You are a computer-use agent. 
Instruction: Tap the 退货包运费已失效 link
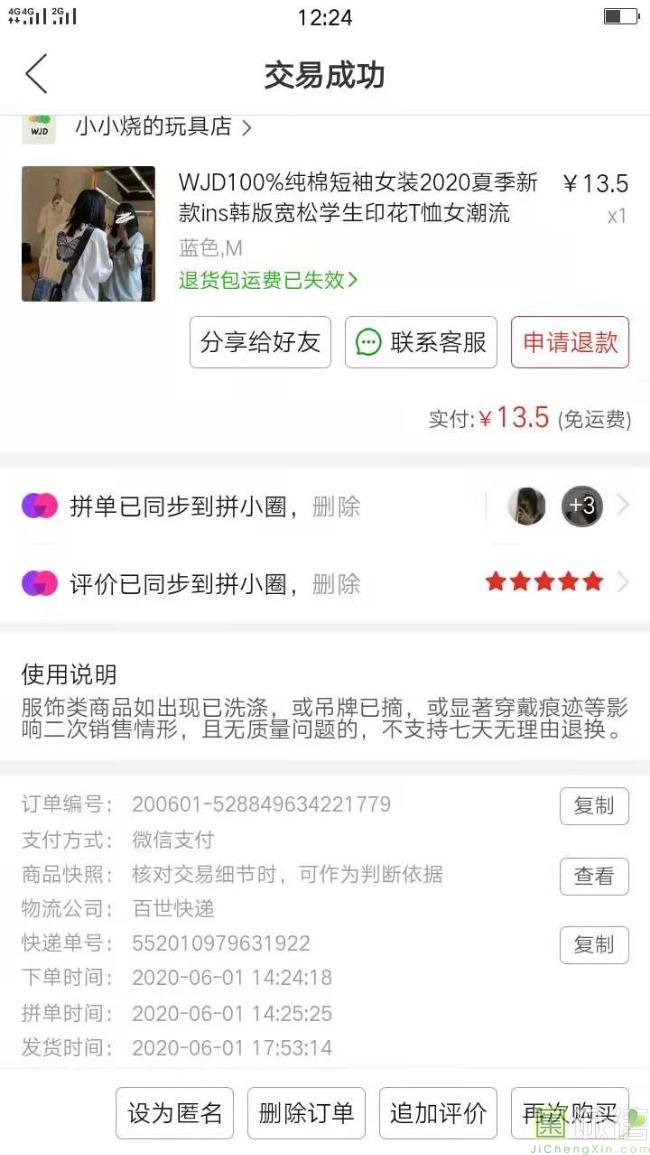click(x=267, y=280)
